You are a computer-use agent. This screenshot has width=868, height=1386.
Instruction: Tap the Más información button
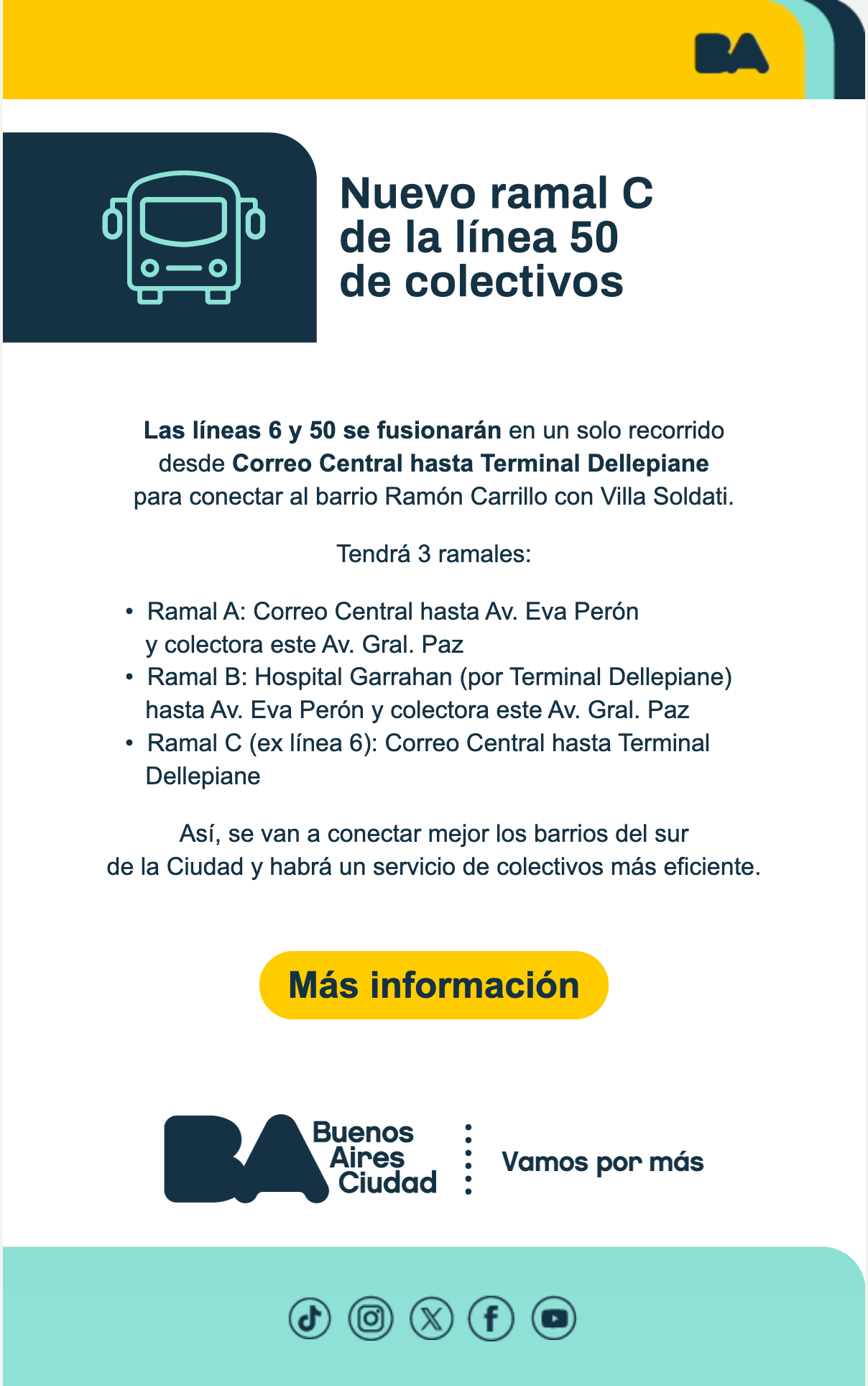(433, 985)
